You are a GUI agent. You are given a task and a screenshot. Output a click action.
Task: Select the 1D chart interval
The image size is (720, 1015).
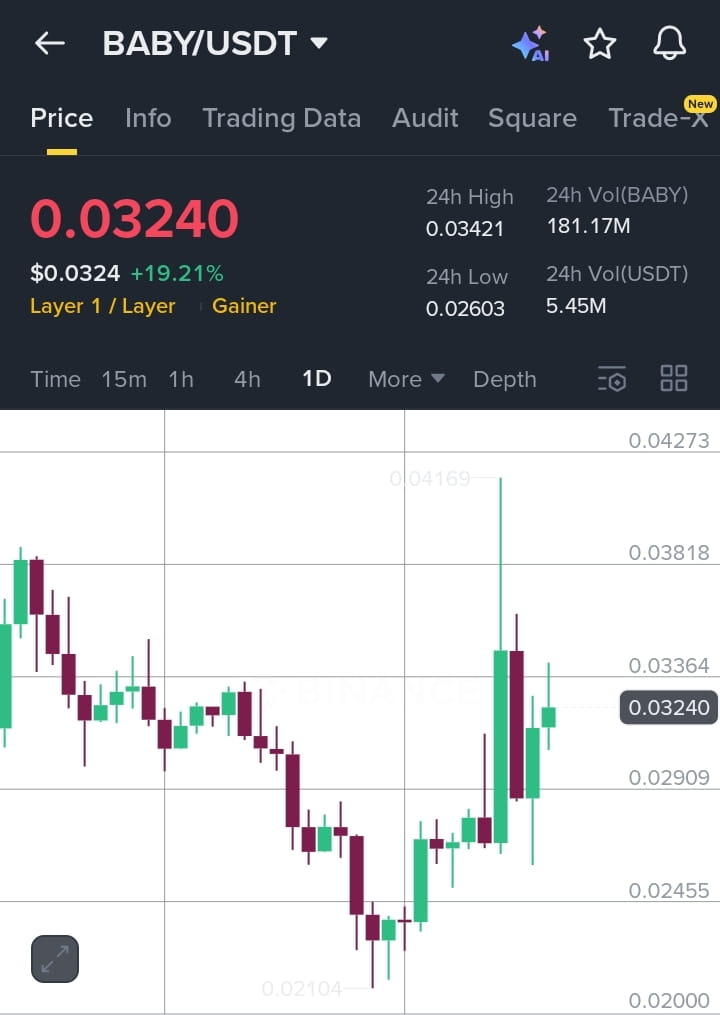click(317, 379)
